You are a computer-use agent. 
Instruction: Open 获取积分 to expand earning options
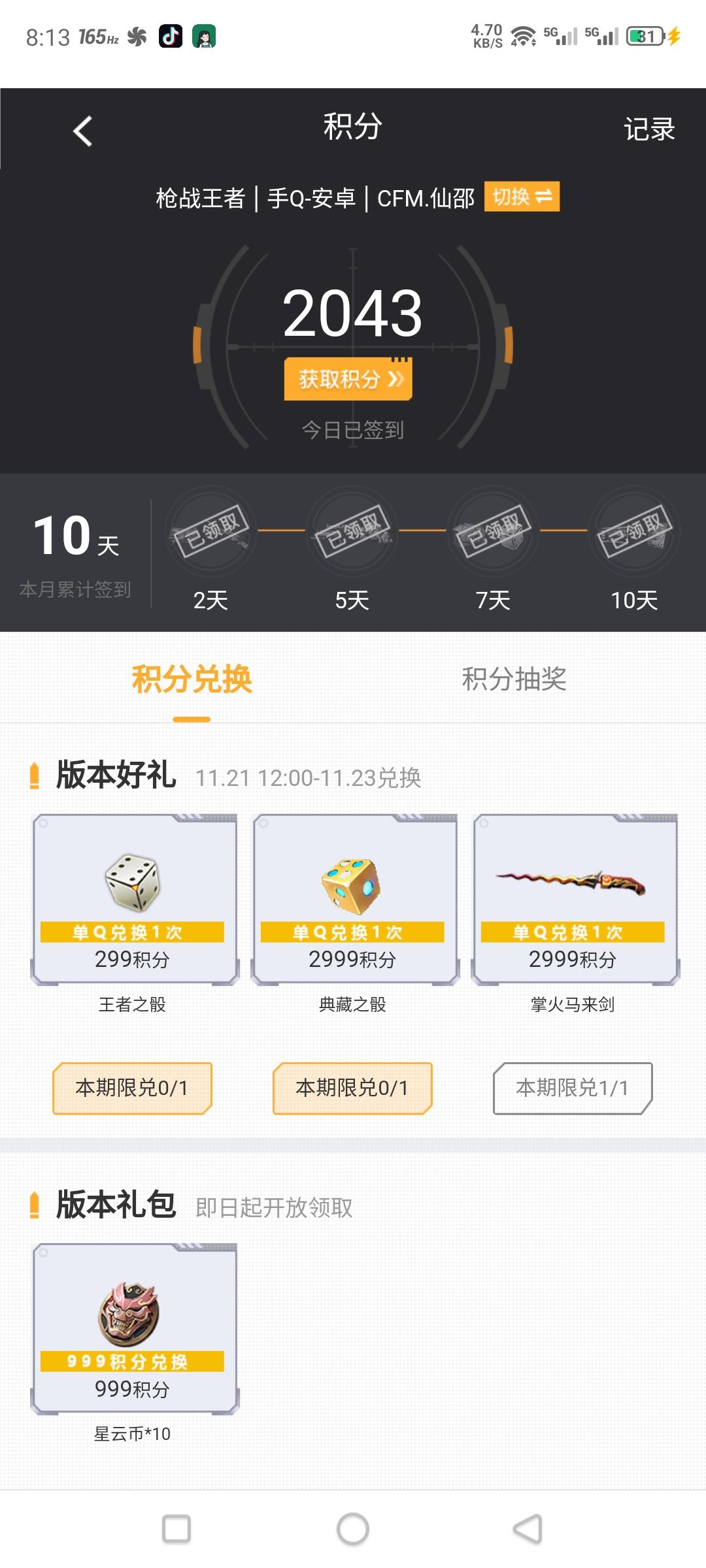point(349,378)
